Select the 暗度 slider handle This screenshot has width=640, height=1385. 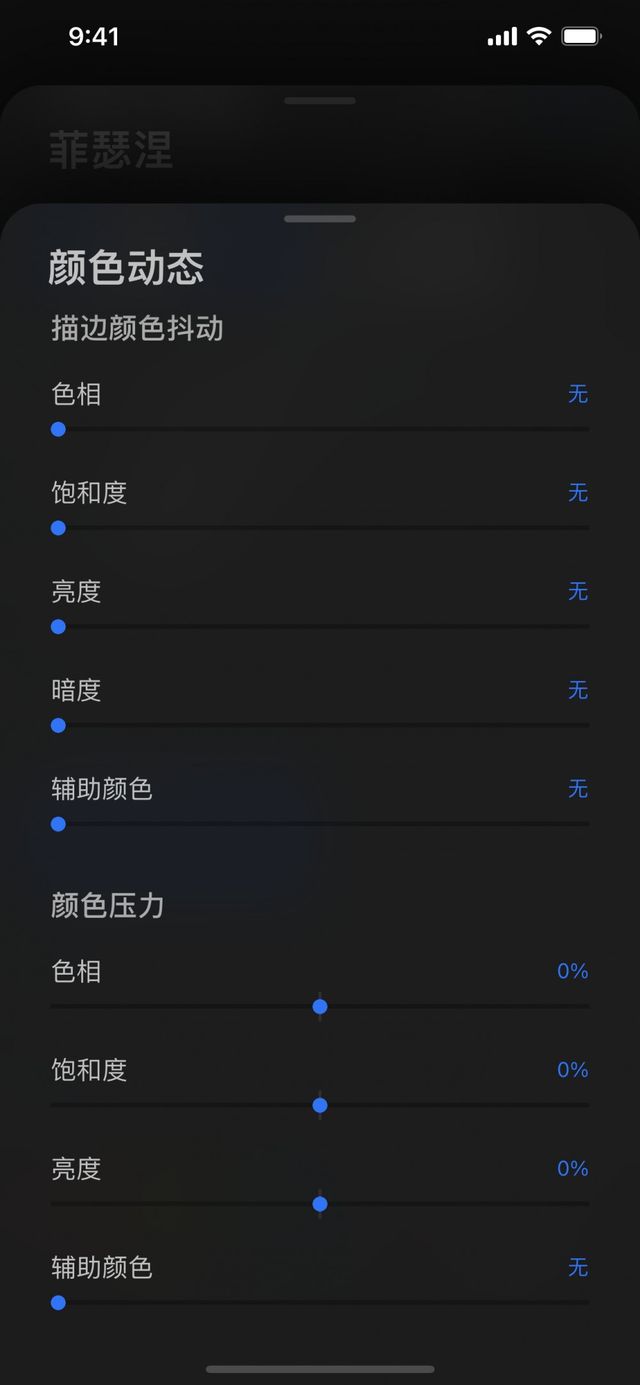[58, 725]
